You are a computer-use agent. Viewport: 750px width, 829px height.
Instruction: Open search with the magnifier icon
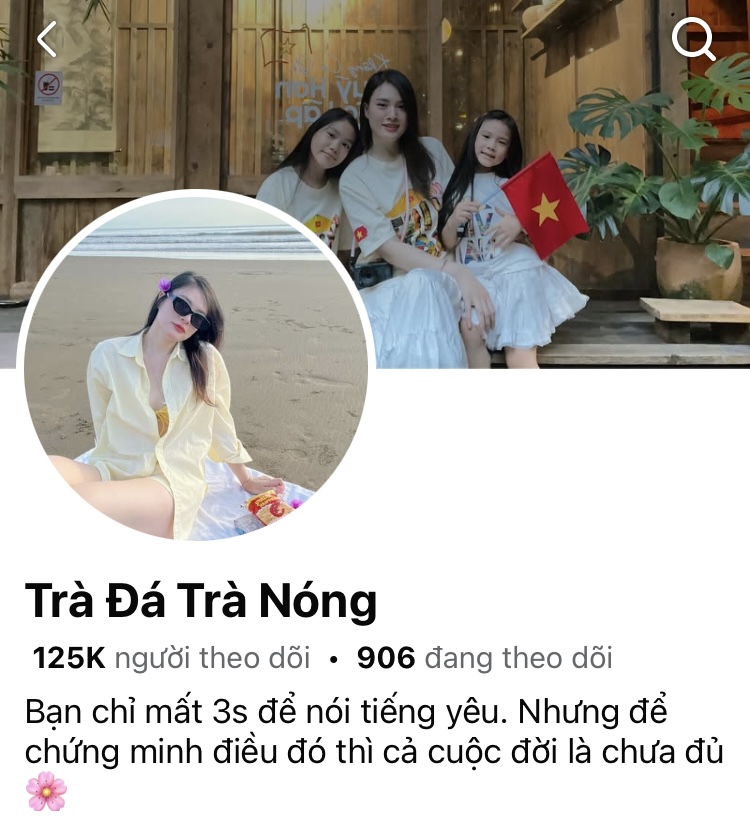coord(693,40)
